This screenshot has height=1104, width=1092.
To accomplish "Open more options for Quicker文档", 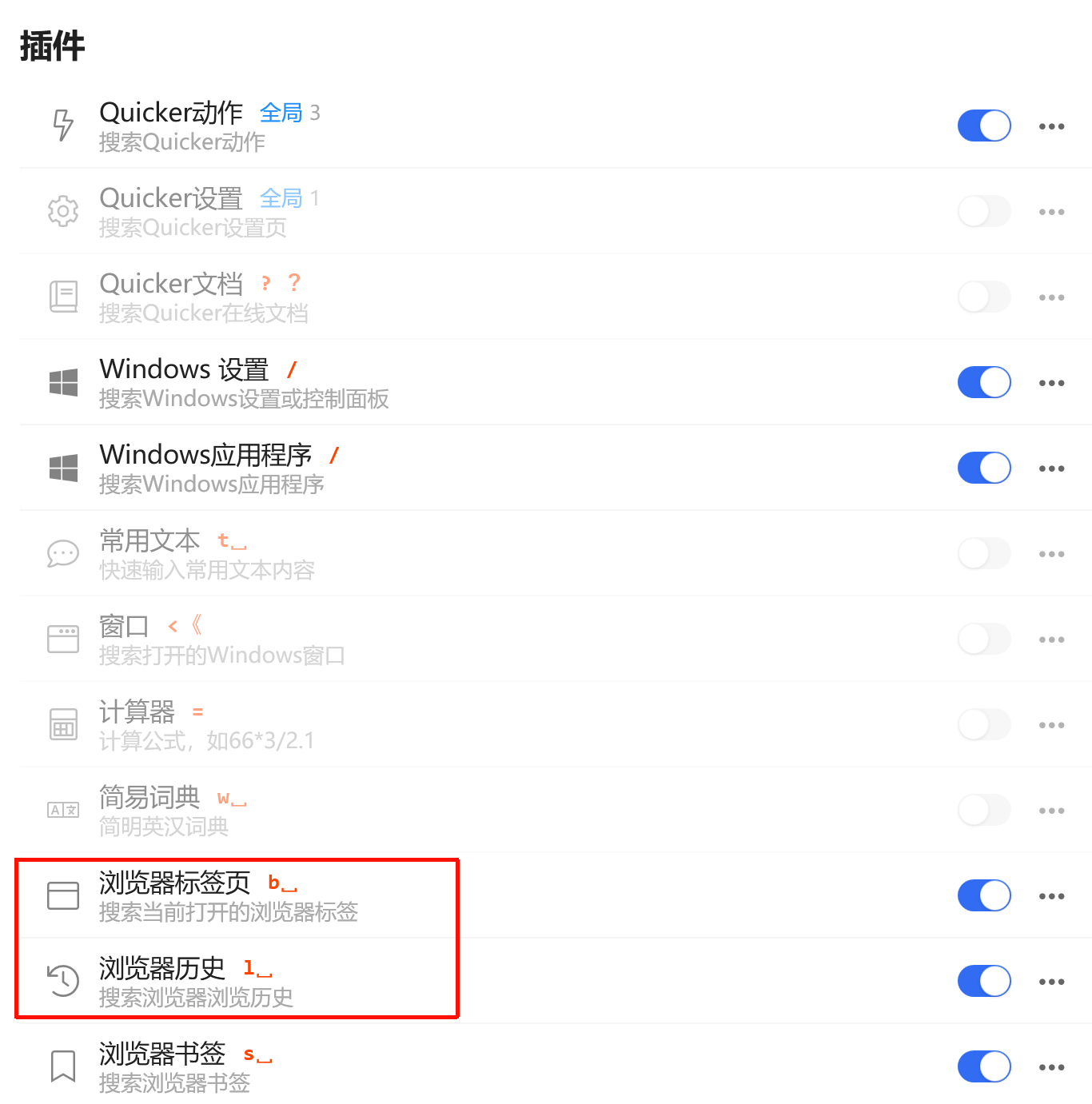I will click(x=1051, y=297).
